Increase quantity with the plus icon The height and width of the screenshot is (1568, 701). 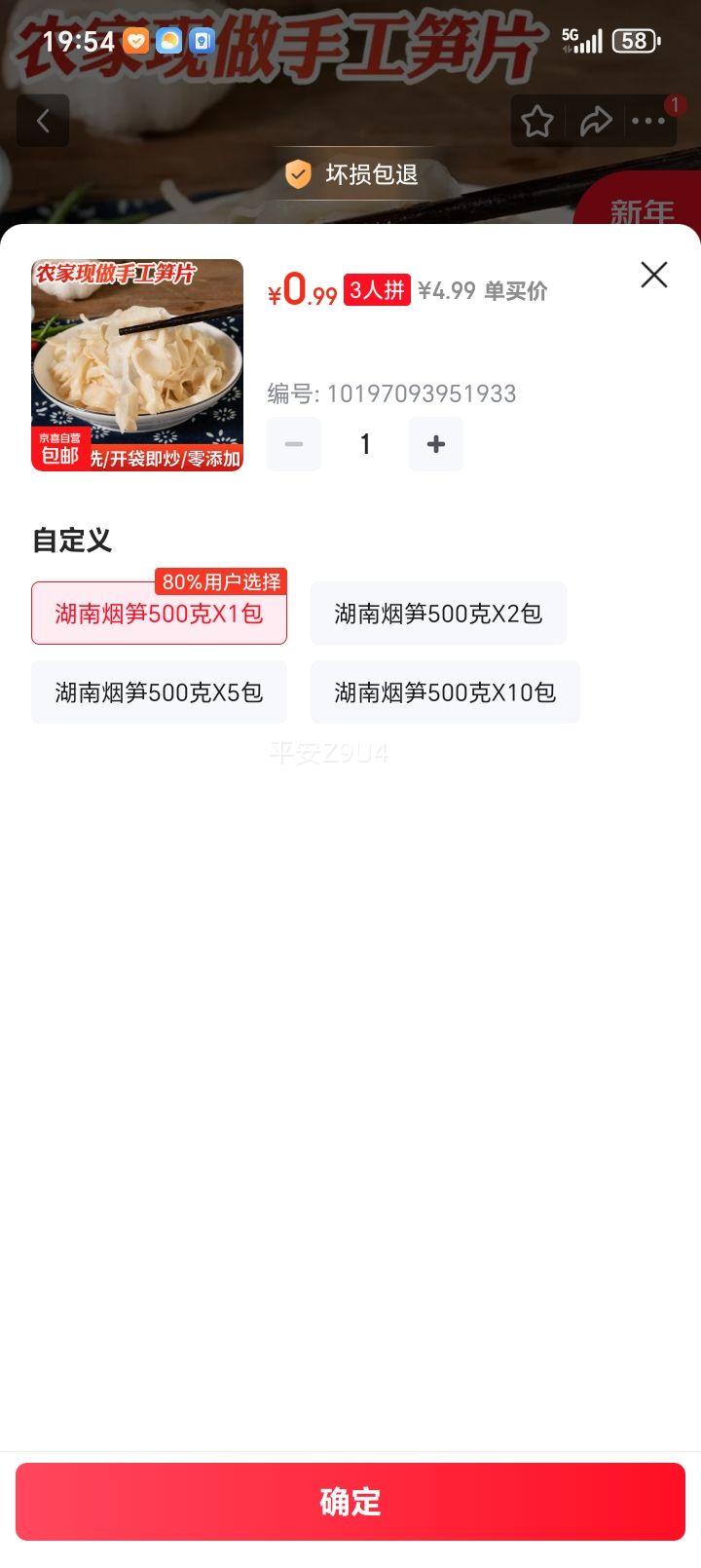point(436,444)
